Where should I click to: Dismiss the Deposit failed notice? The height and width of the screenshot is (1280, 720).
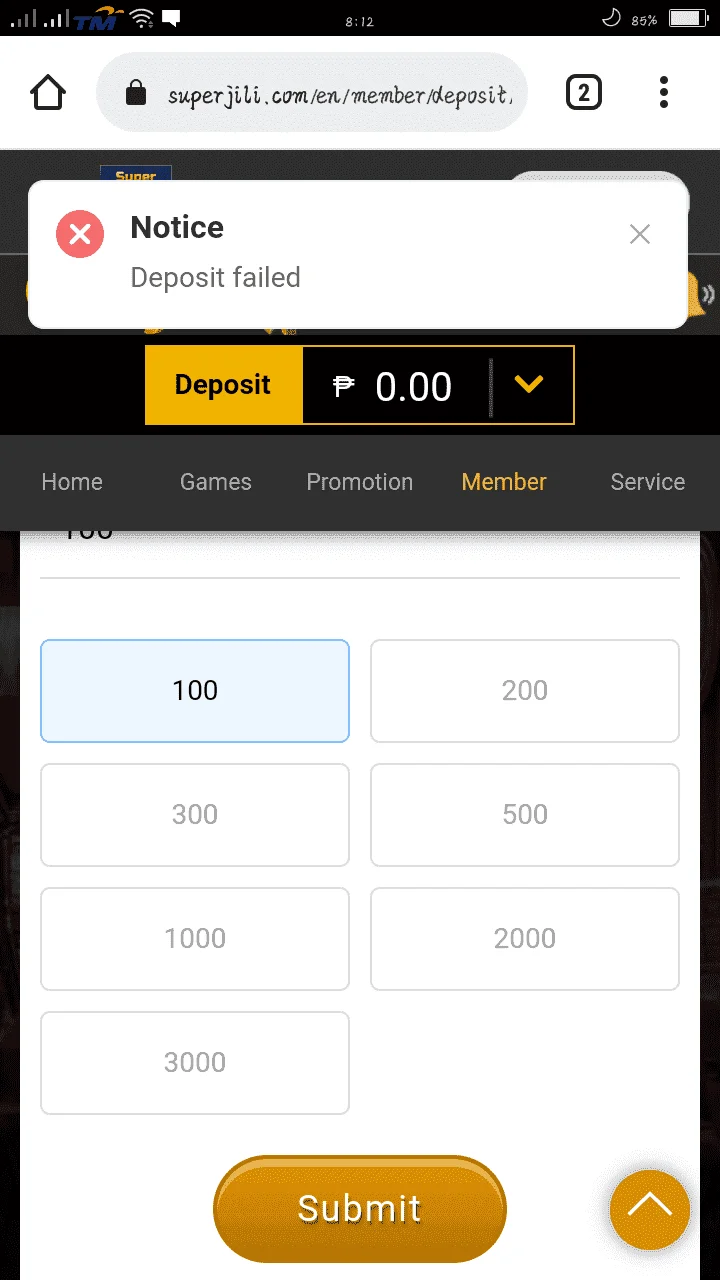pos(640,234)
